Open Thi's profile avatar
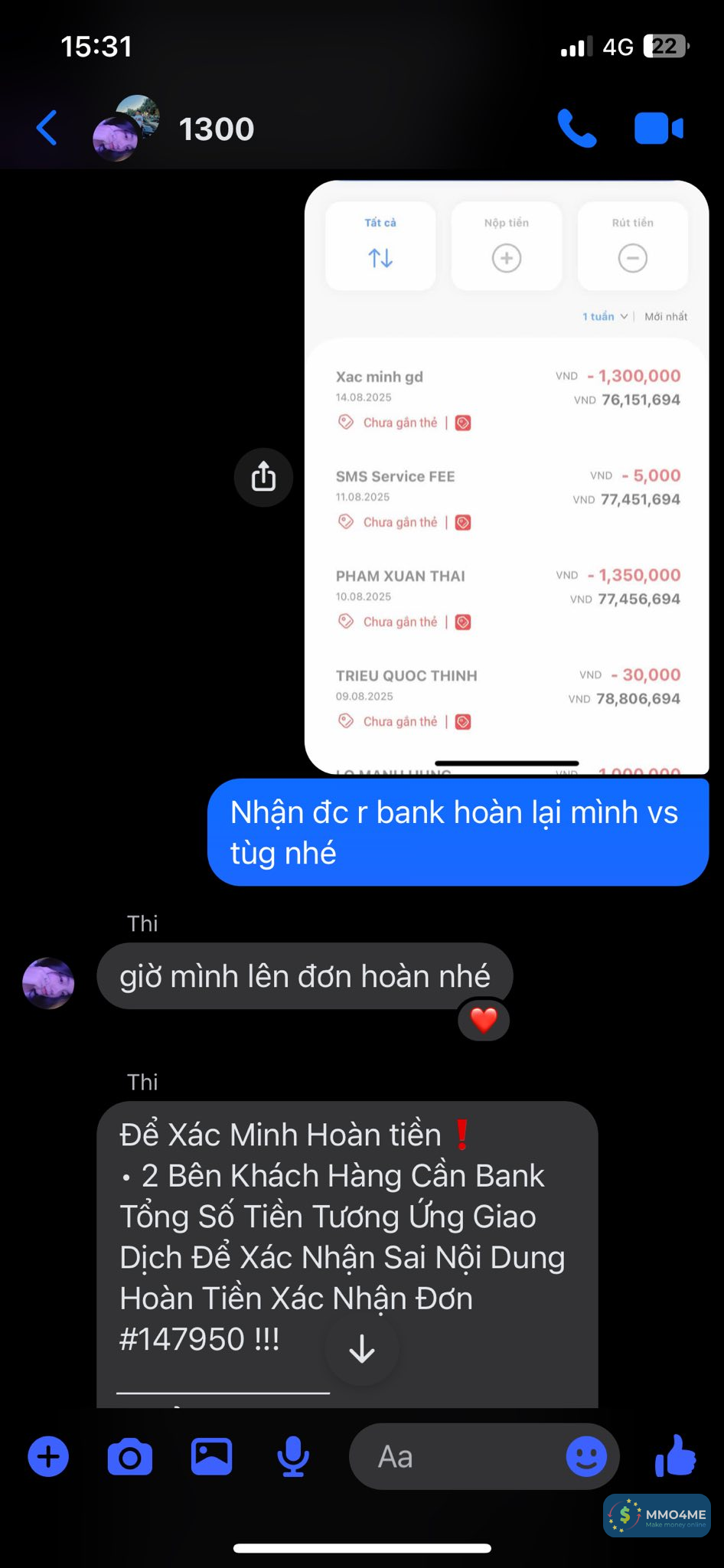 [48, 982]
